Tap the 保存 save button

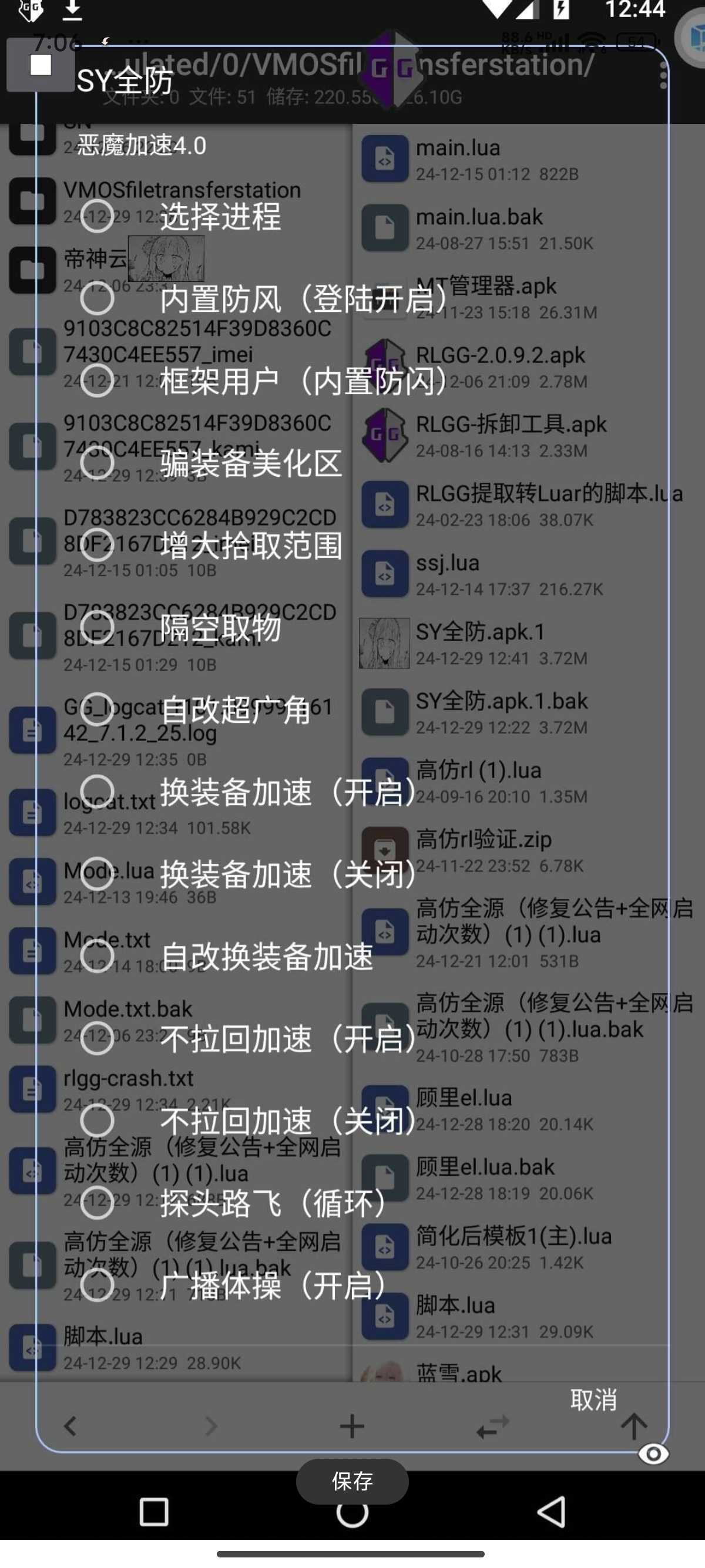click(x=352, y=1481)
